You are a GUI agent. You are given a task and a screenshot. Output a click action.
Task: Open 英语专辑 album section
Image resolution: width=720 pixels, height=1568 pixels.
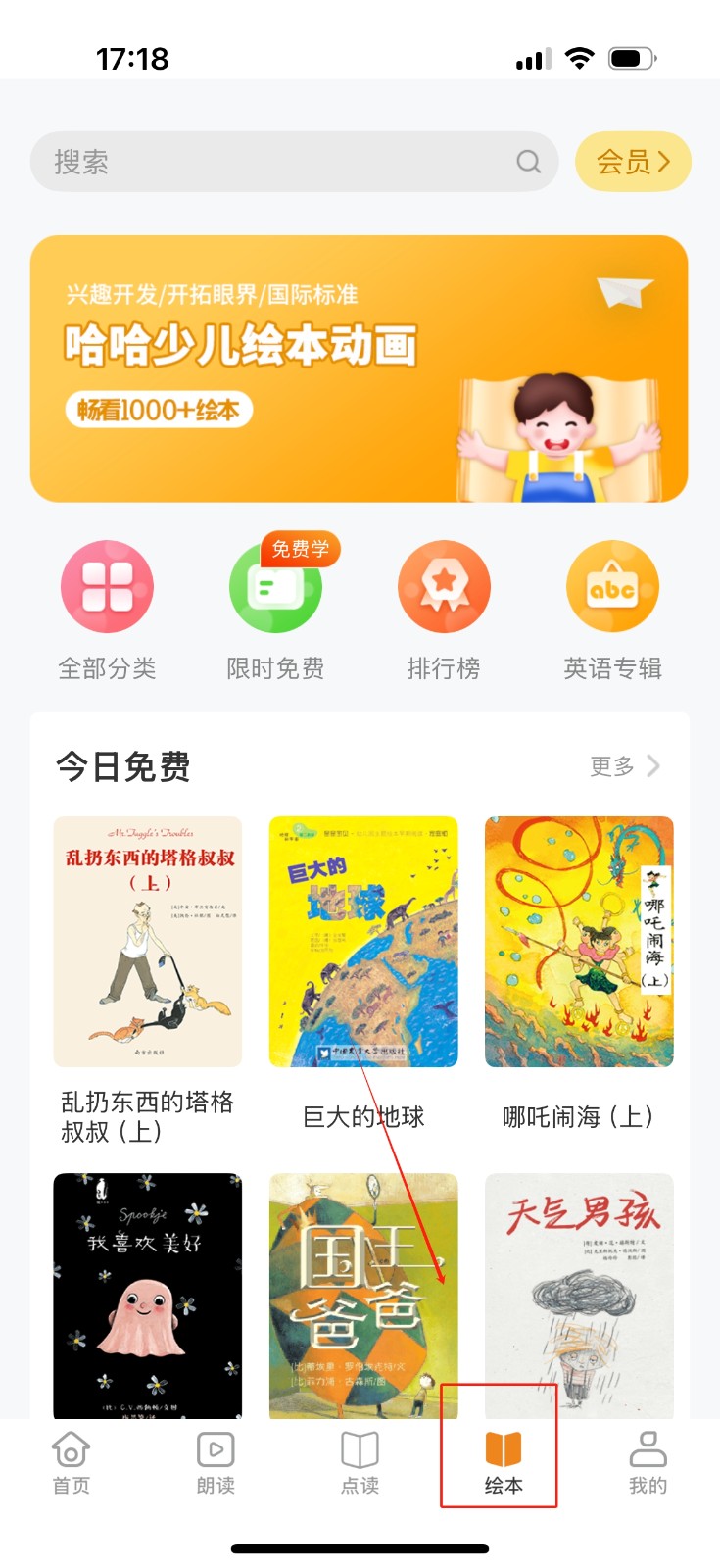(x=612, y=588)
